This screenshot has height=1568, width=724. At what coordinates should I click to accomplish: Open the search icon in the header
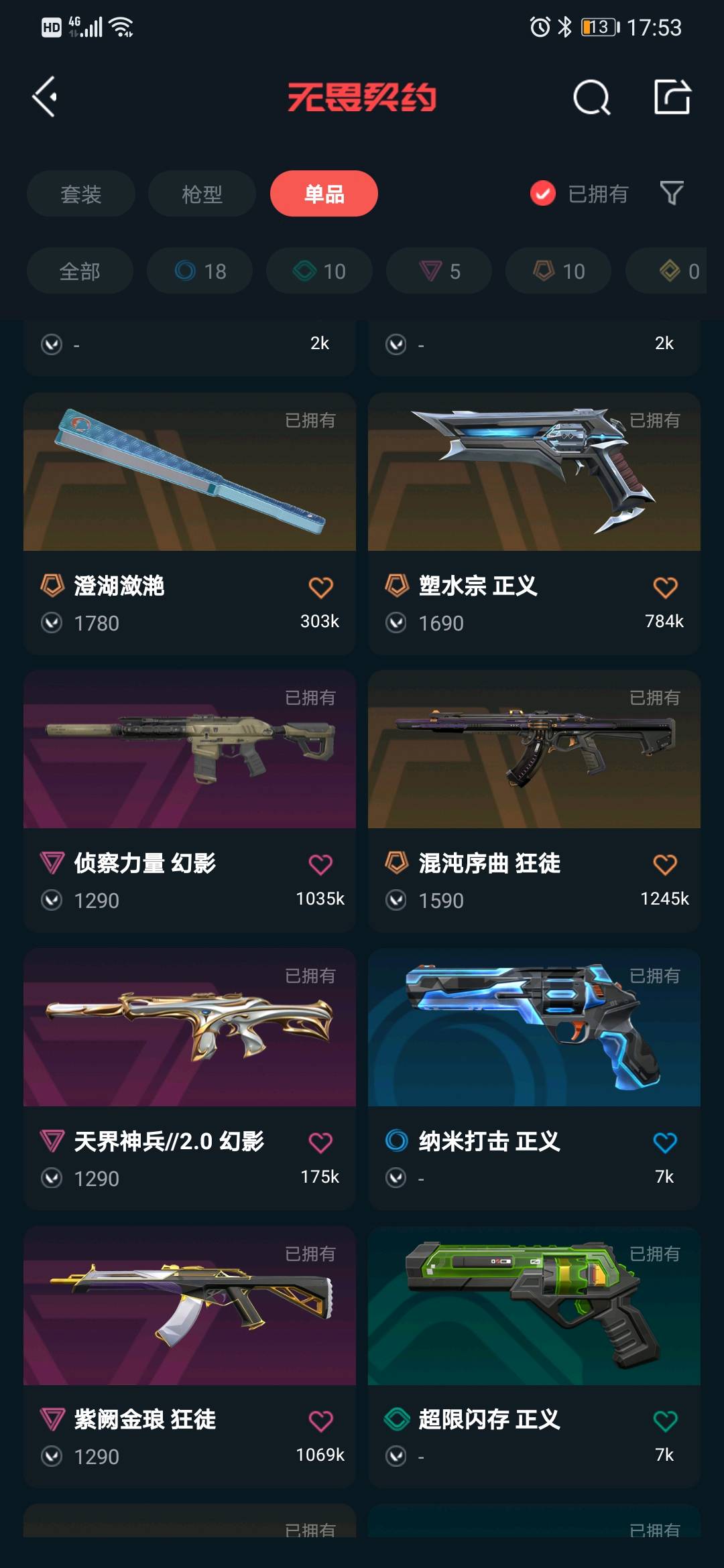pos(591,98)
